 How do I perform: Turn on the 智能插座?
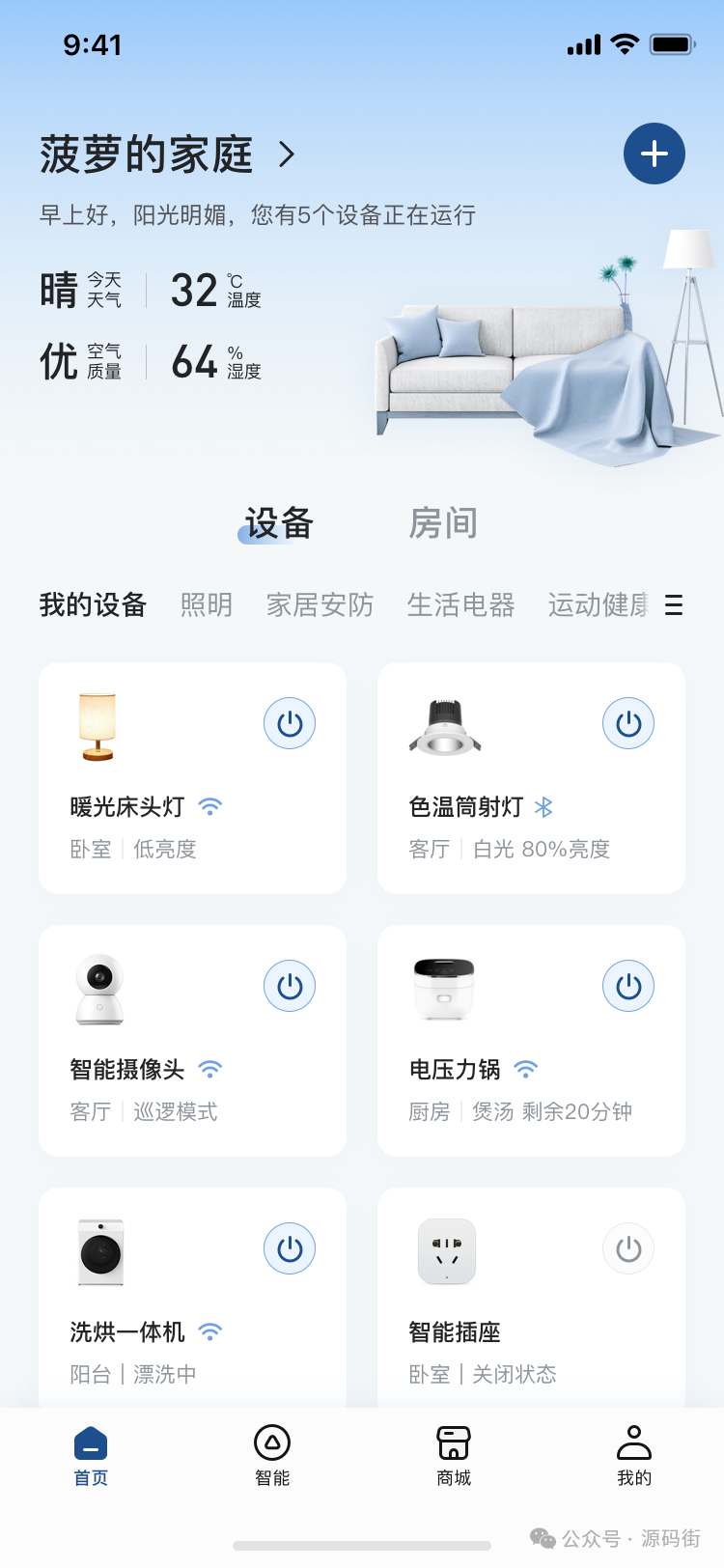click(x=628, y=1248)
